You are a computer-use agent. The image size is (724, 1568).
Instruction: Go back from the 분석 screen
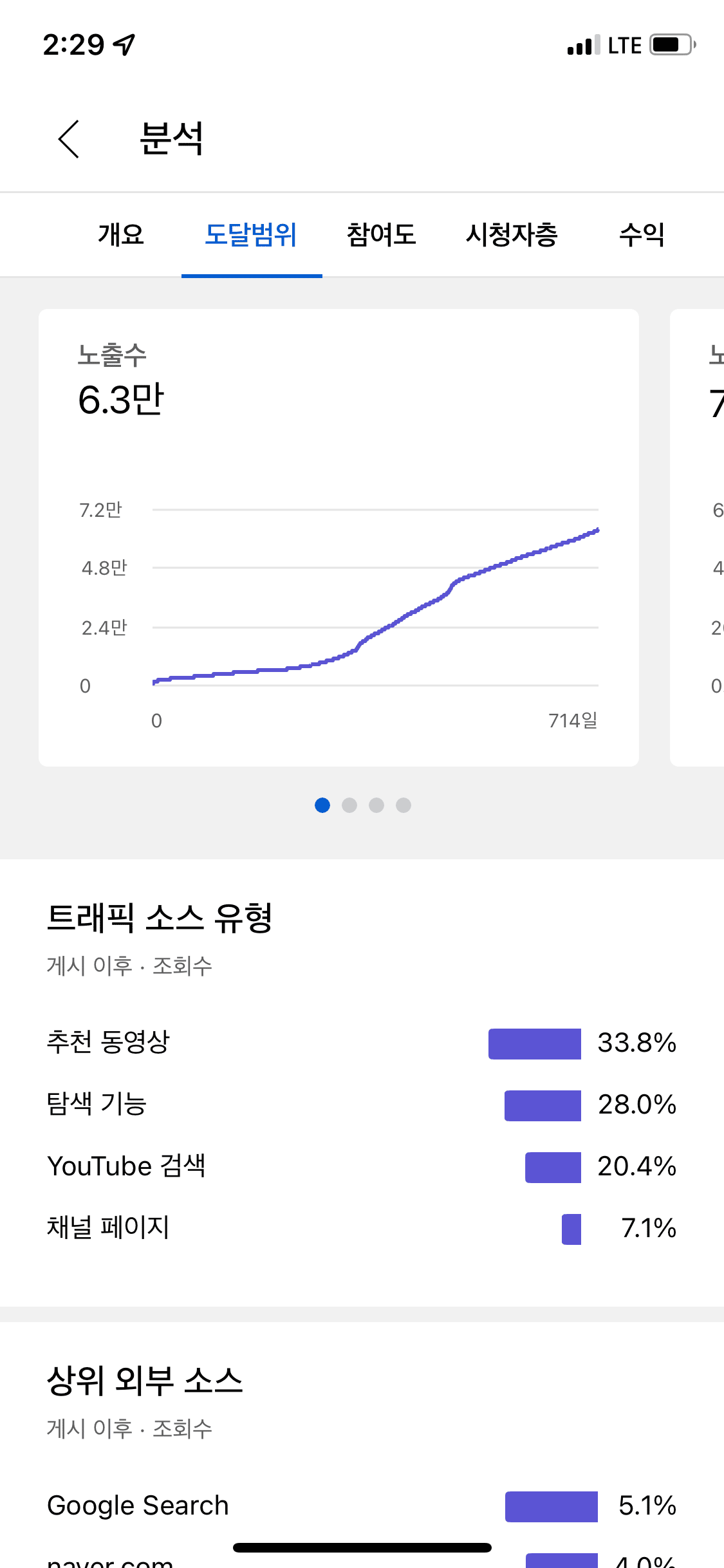[69, 138]
